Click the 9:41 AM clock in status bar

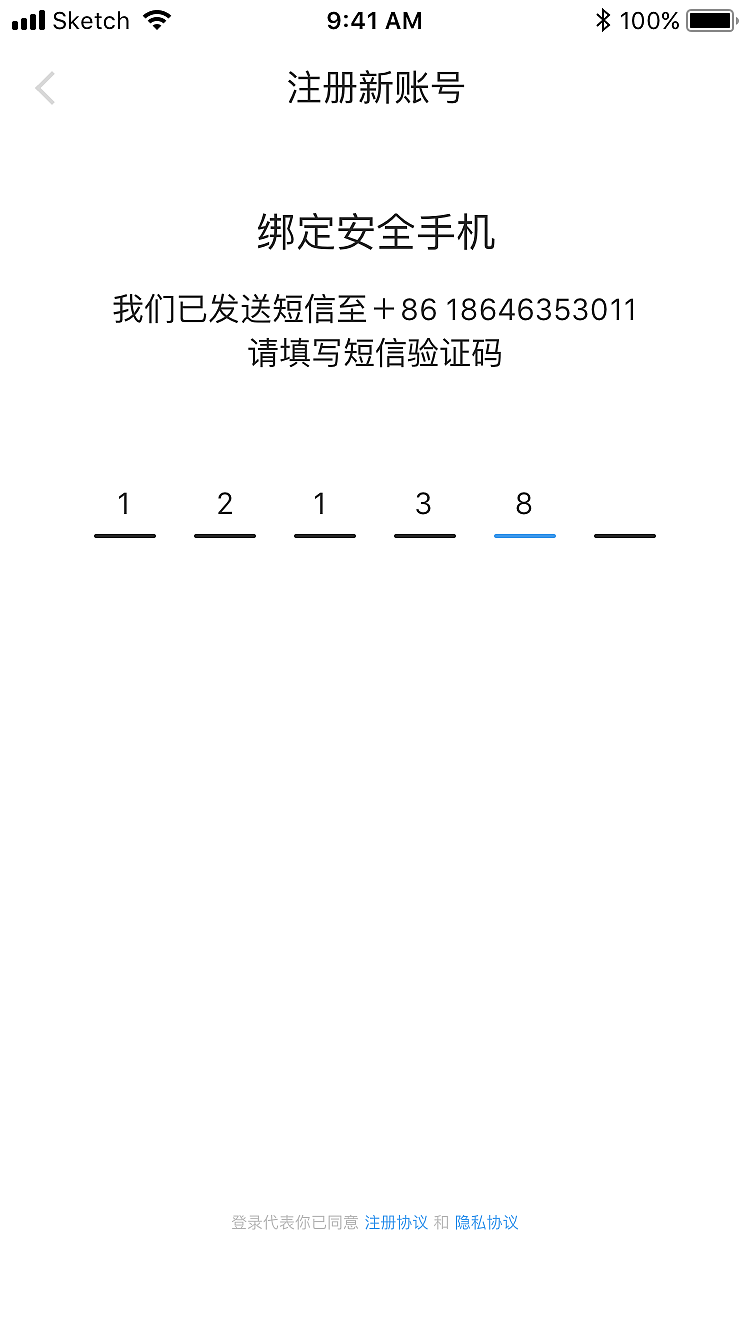(x=375, y=20)
